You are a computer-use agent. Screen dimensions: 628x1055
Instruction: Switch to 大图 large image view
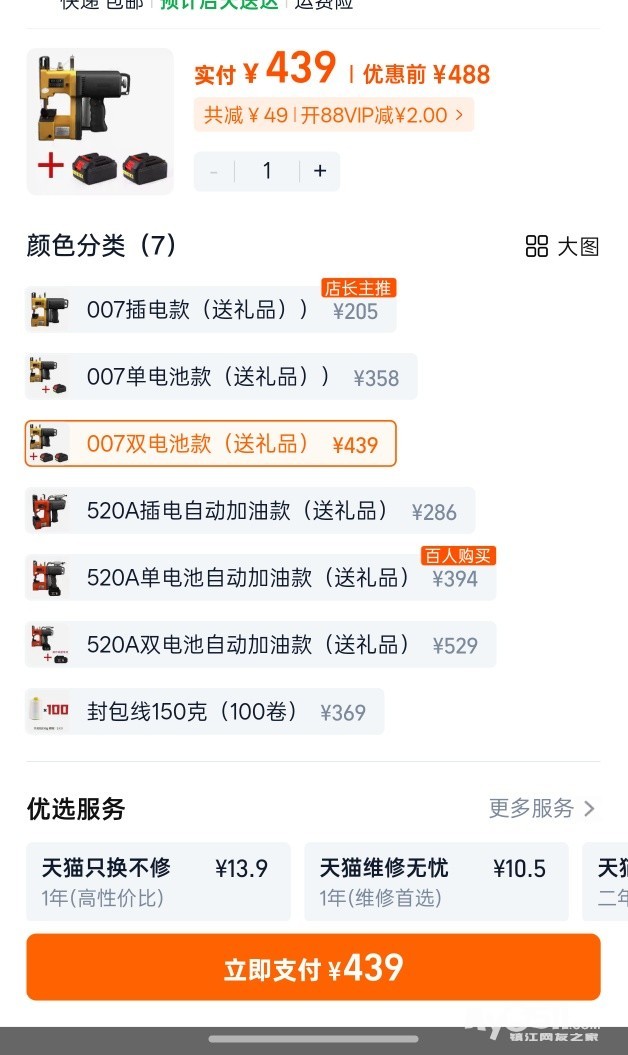(562, 246)
